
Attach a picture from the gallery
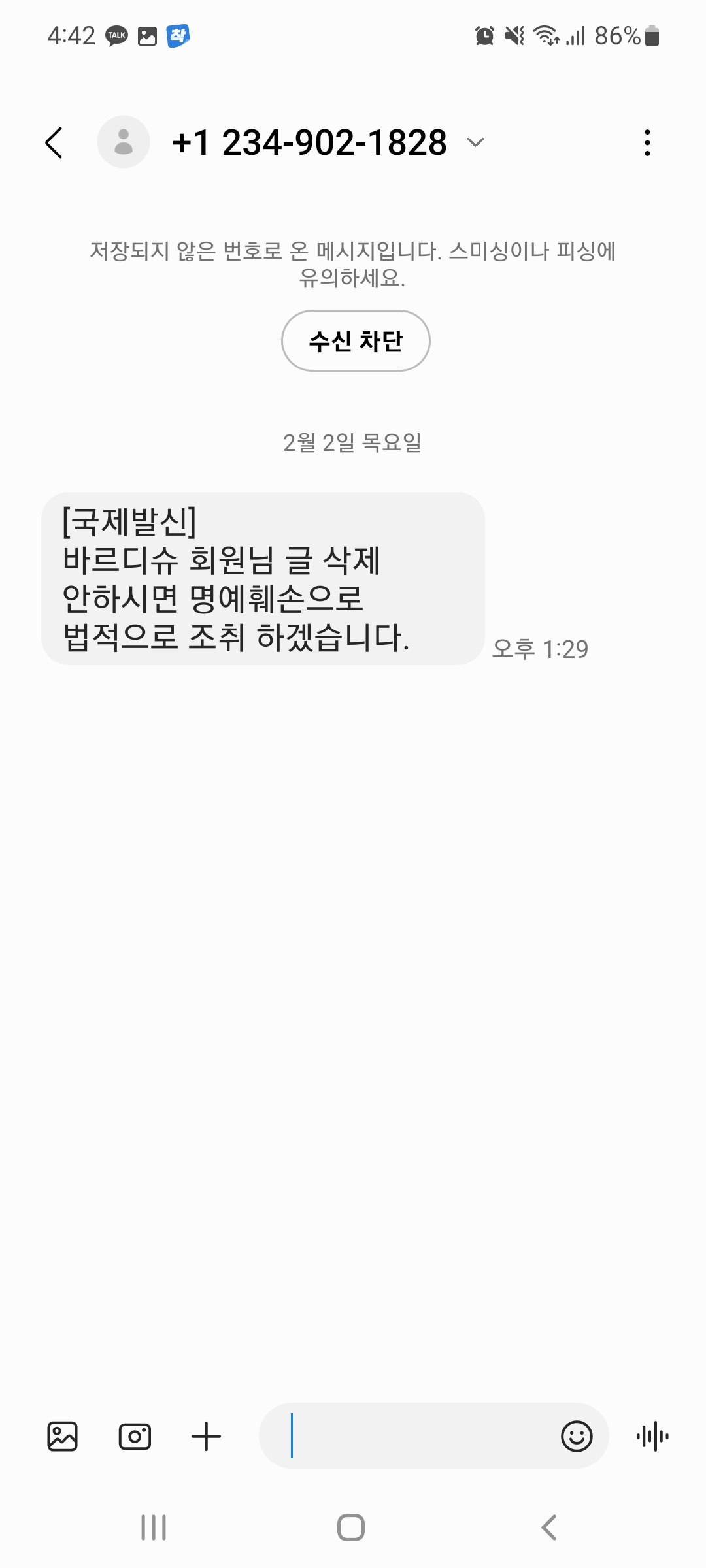click(63, 1436)
